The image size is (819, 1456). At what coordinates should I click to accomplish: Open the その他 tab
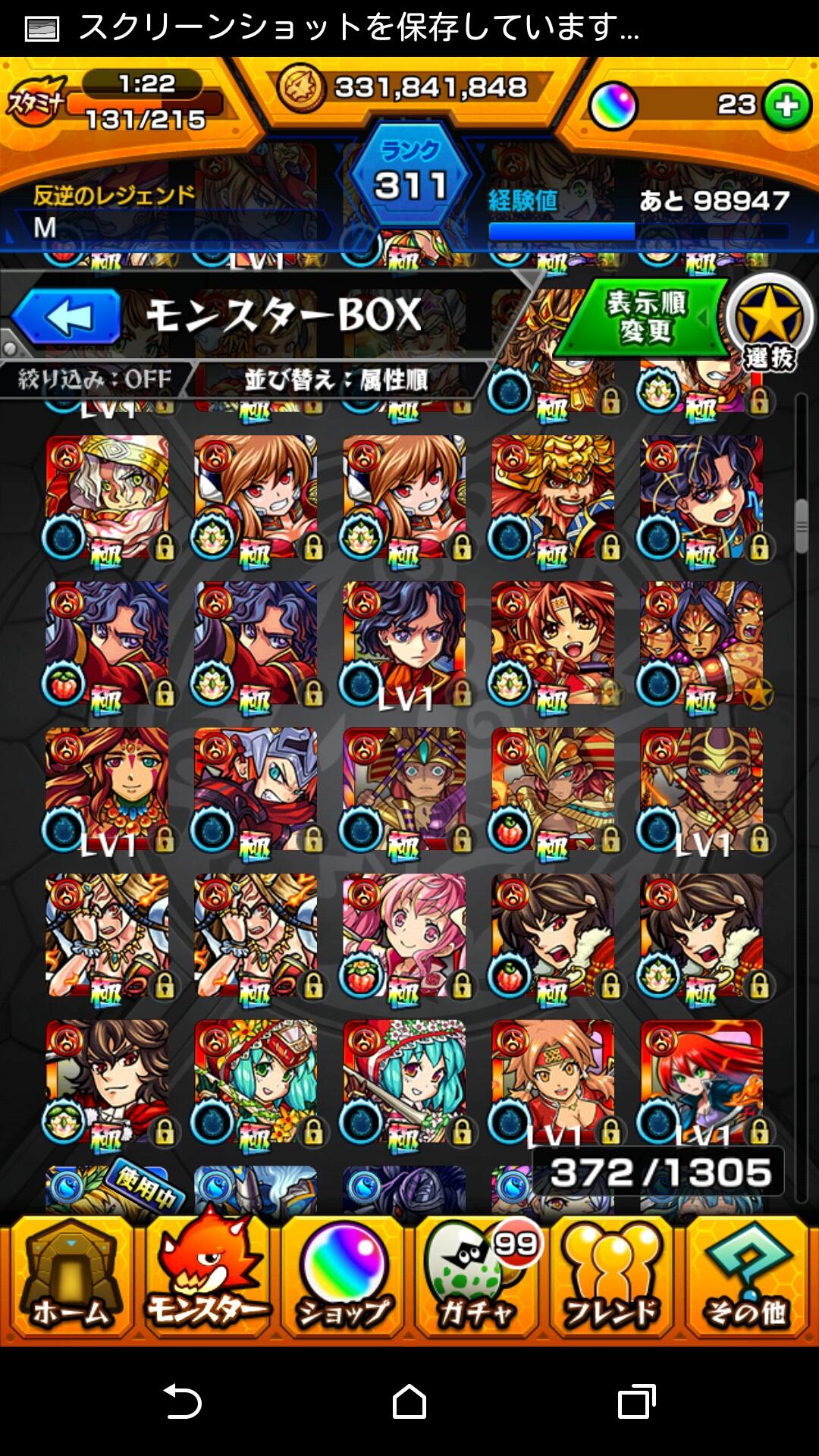748,1276
